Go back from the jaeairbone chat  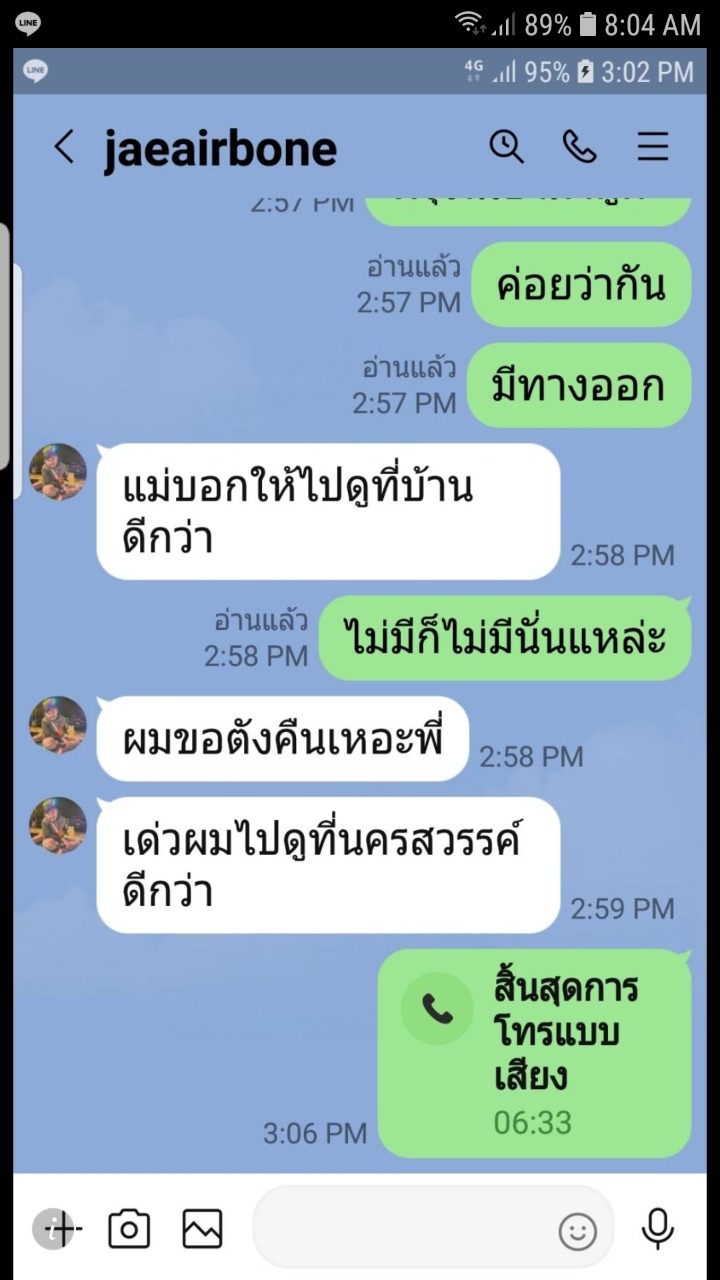pos(64,148)
